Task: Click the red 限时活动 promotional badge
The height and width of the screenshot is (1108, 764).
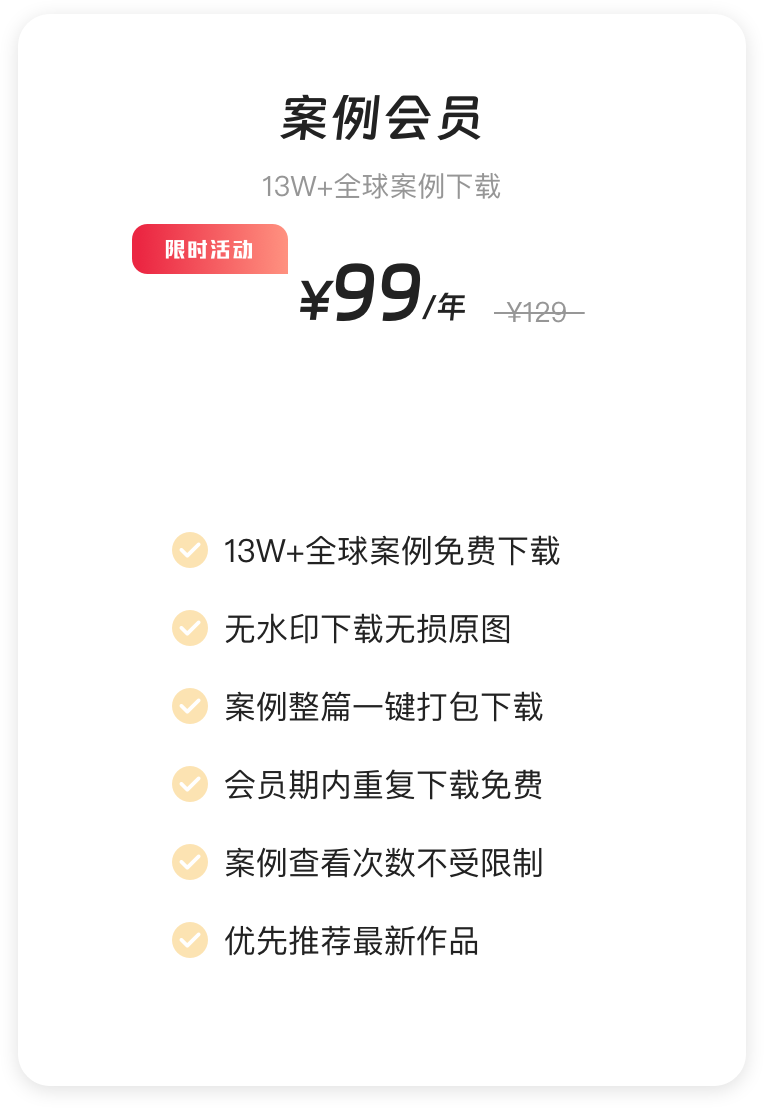Action: 208,248
